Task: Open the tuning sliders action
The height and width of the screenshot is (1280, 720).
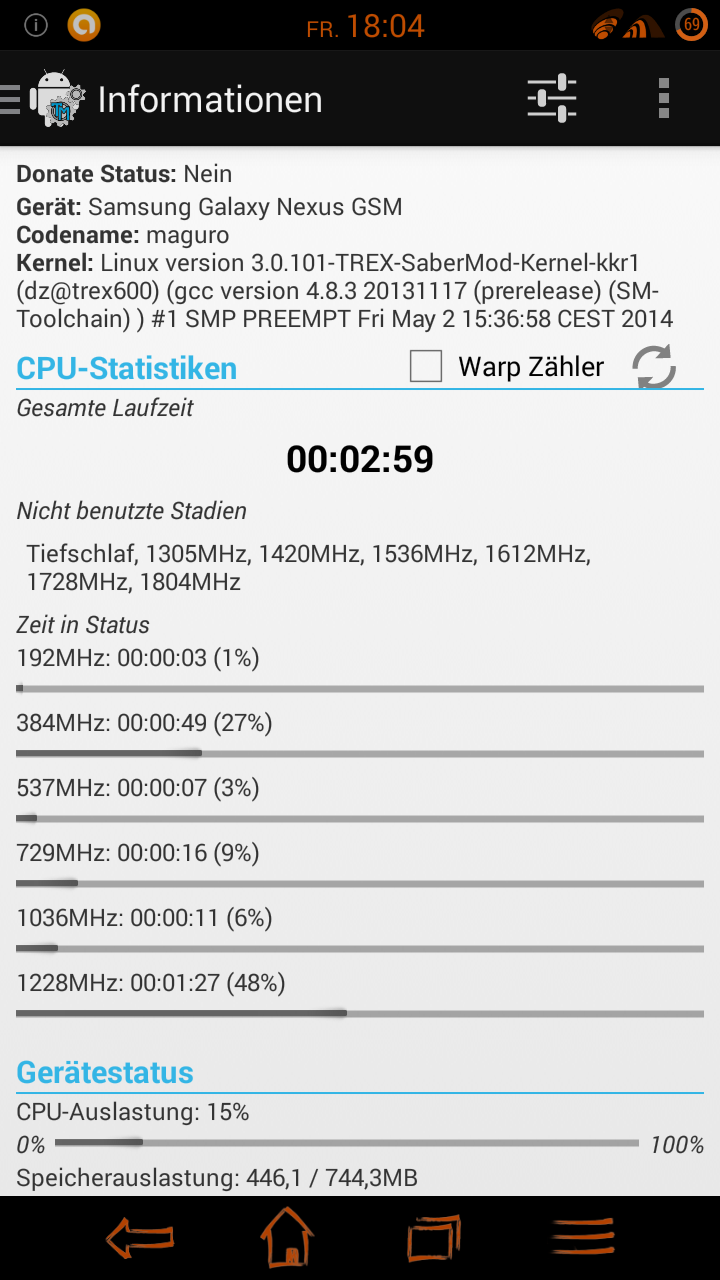Action: (552, 99)
